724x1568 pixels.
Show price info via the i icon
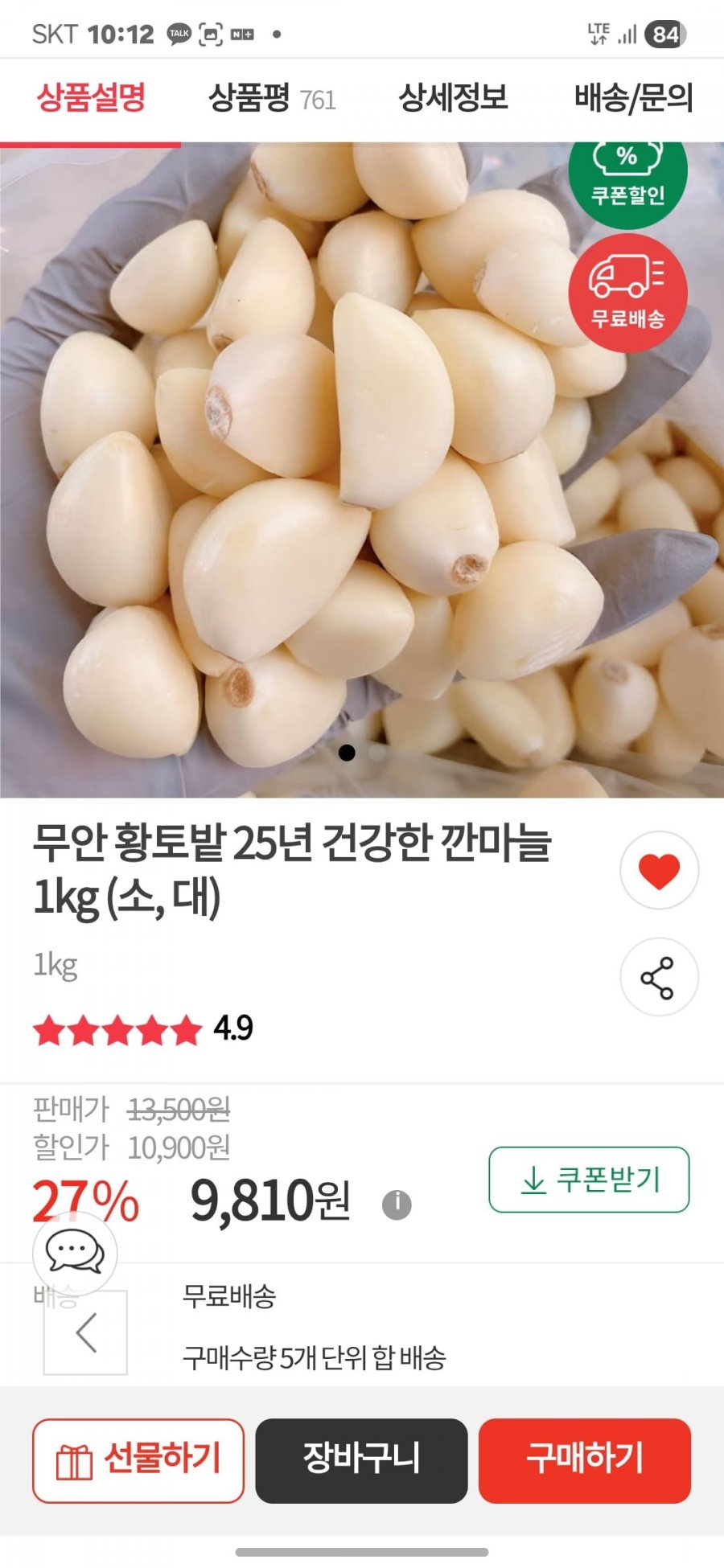pos(397,1205)
